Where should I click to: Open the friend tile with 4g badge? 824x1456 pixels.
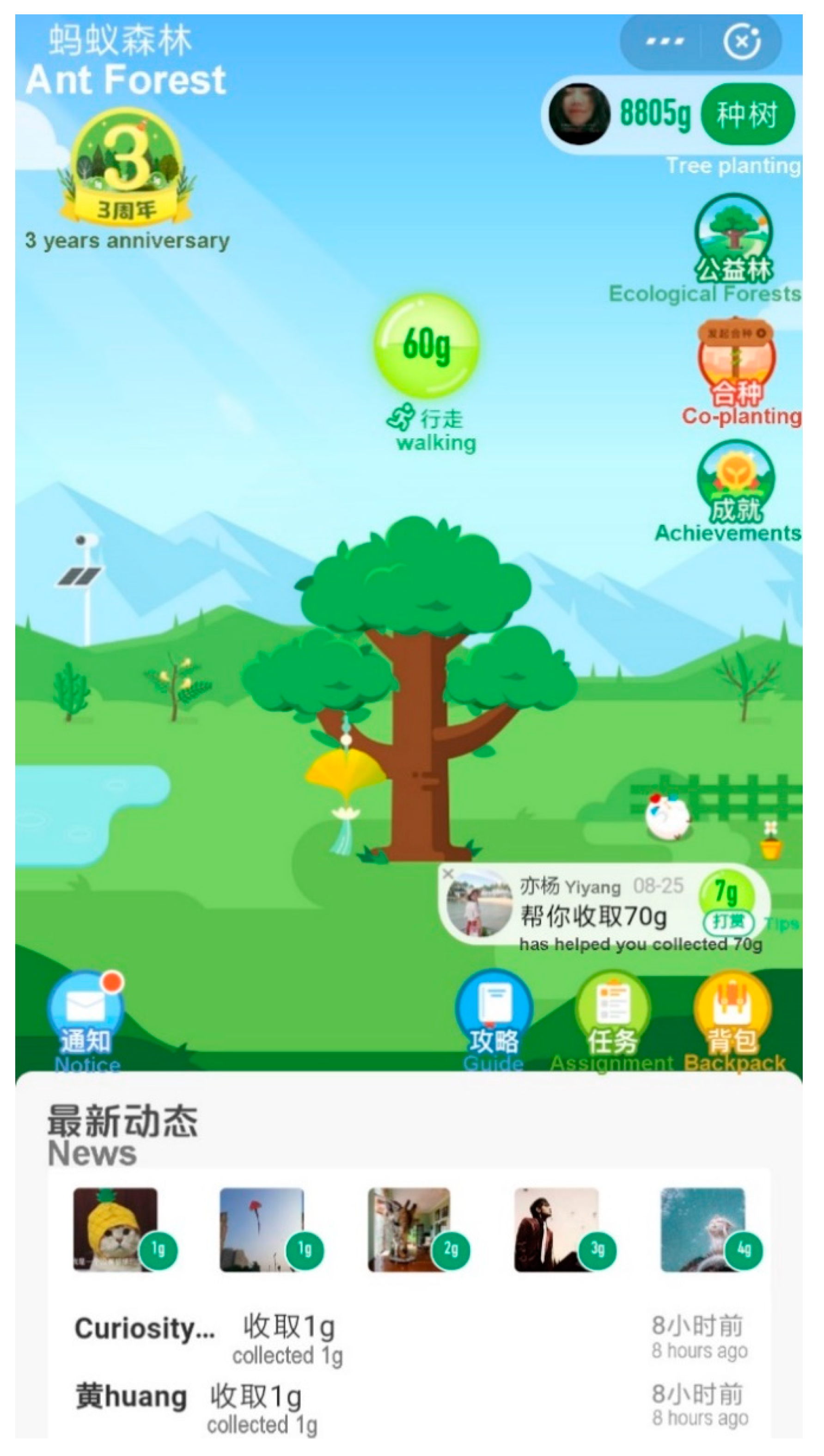click(x=703, y=1229)
